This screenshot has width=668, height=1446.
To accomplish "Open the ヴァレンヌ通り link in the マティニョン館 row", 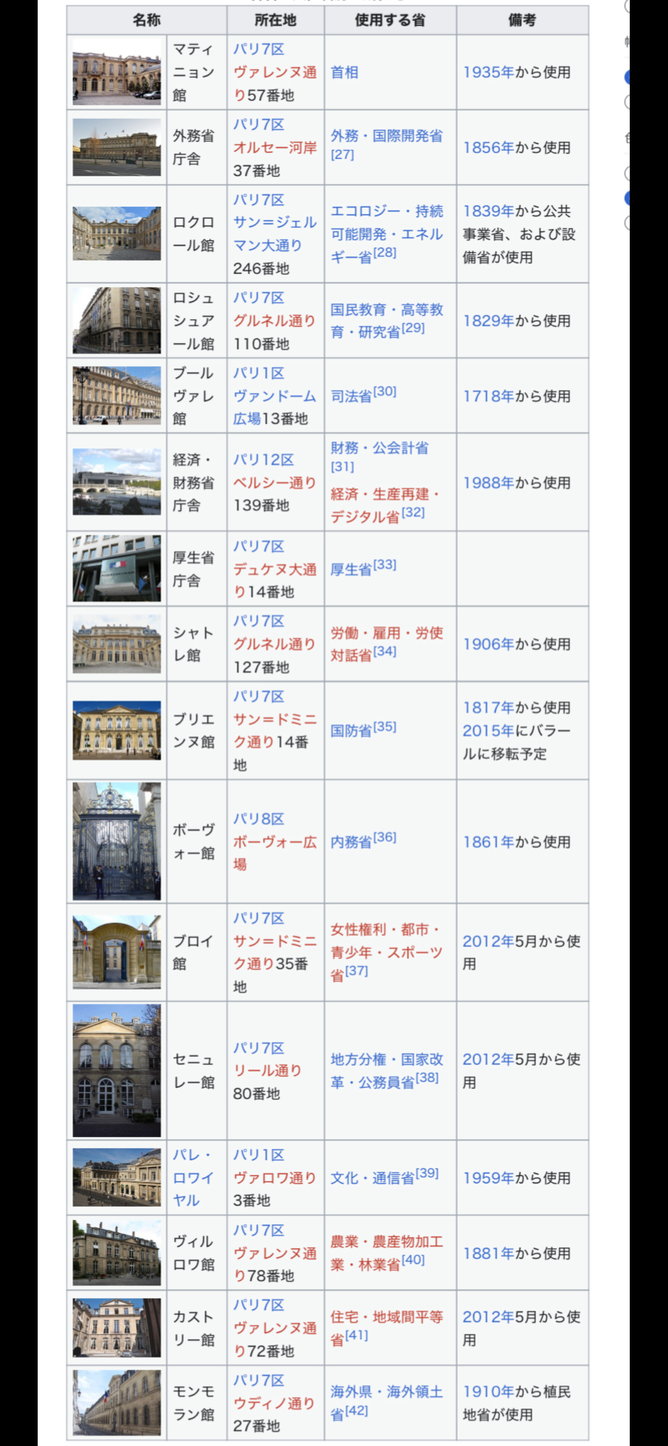I will coord(275,72).
